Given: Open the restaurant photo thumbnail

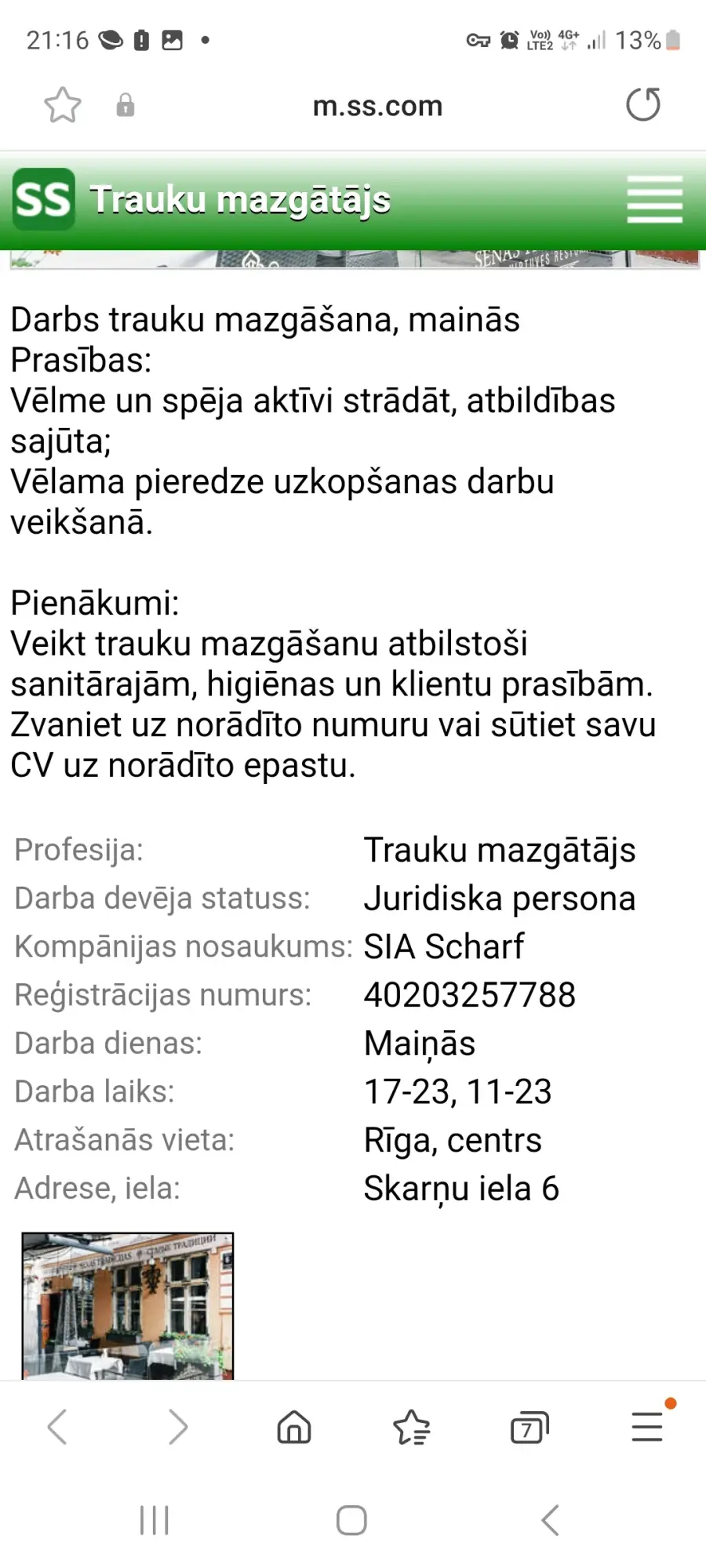Looking at the screenshot, I should coord(128,1306).
